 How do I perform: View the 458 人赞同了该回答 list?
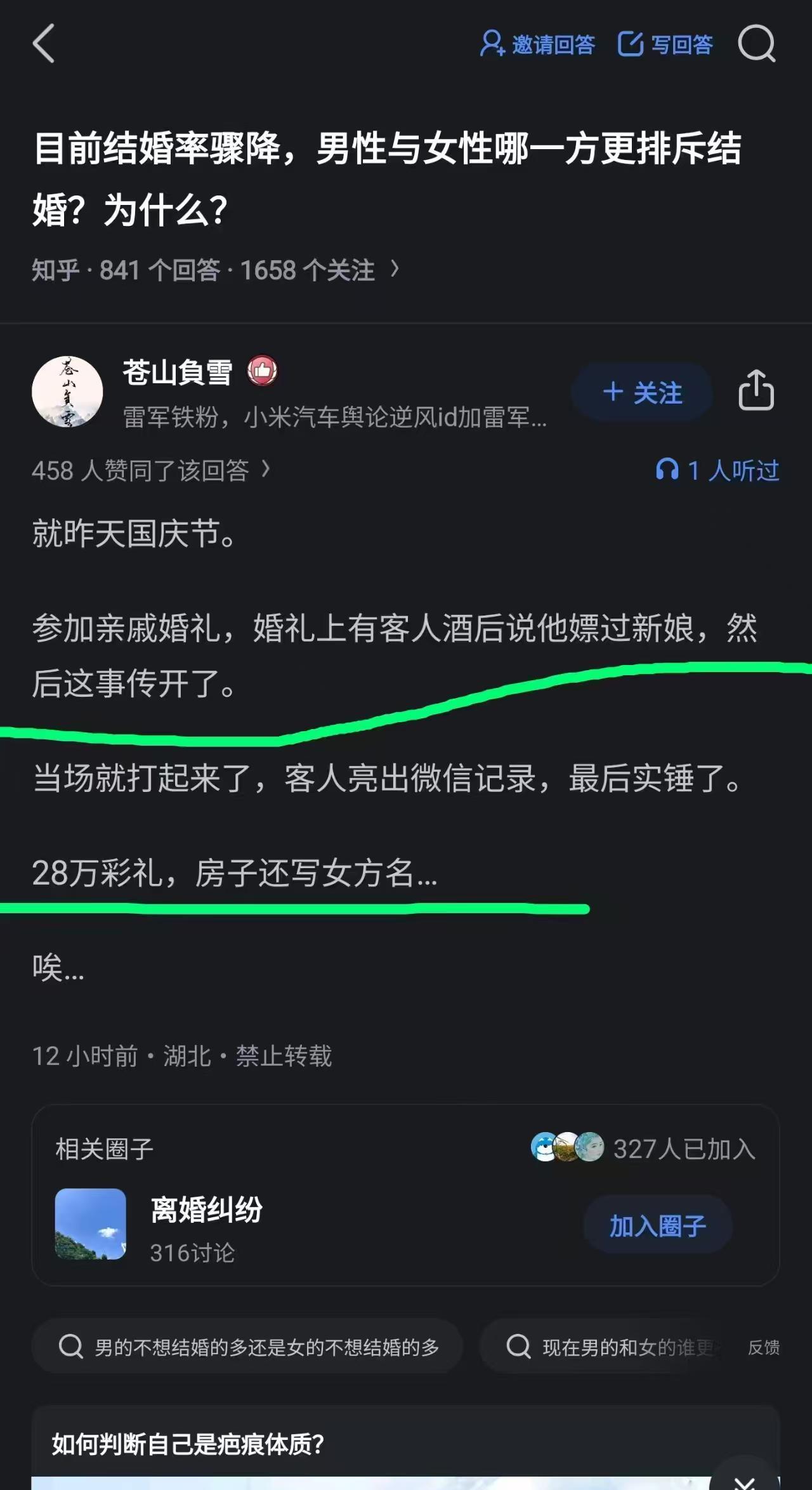(151, 470)
